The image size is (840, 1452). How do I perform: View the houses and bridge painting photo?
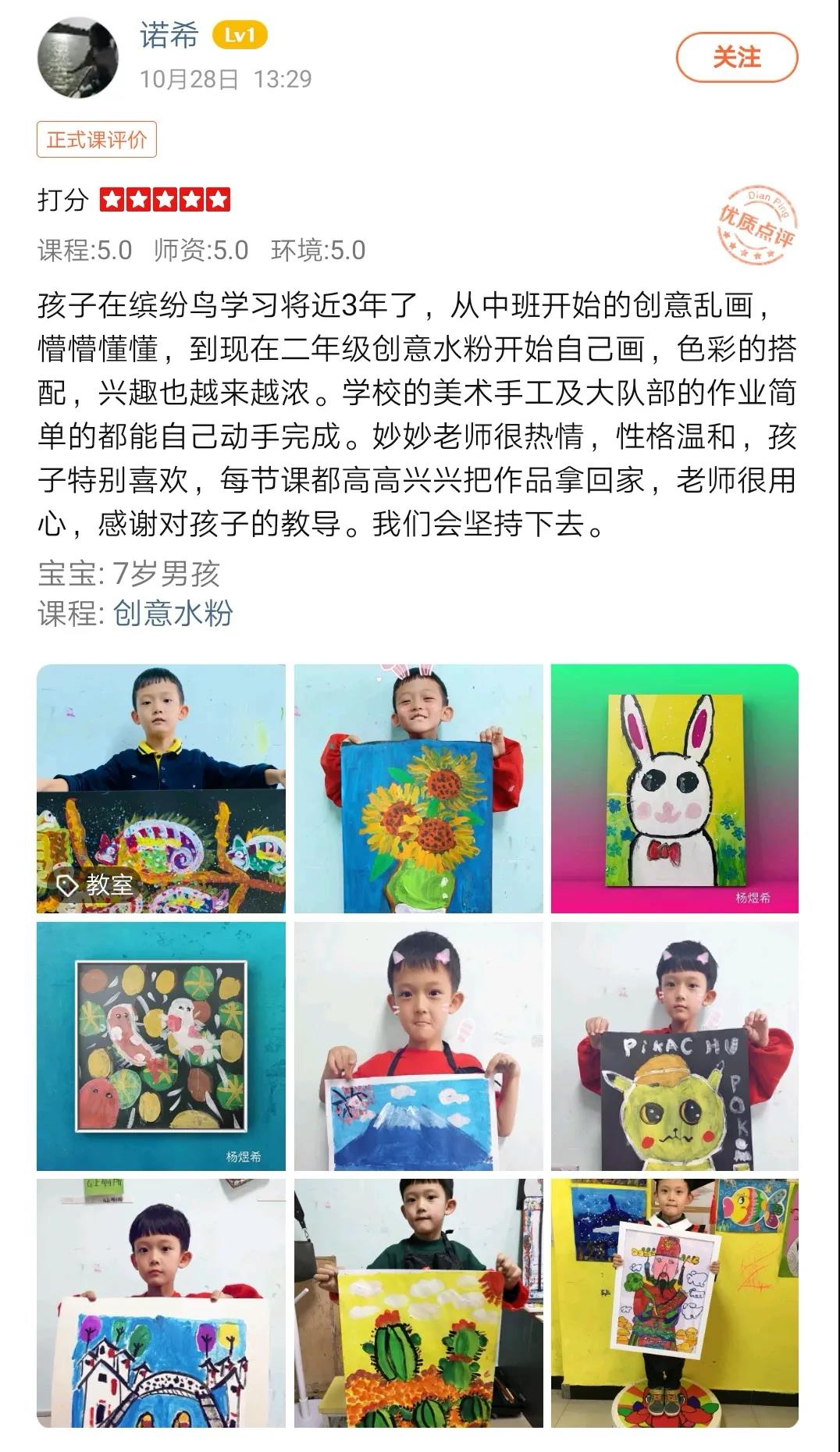(x=161, y=1303)
